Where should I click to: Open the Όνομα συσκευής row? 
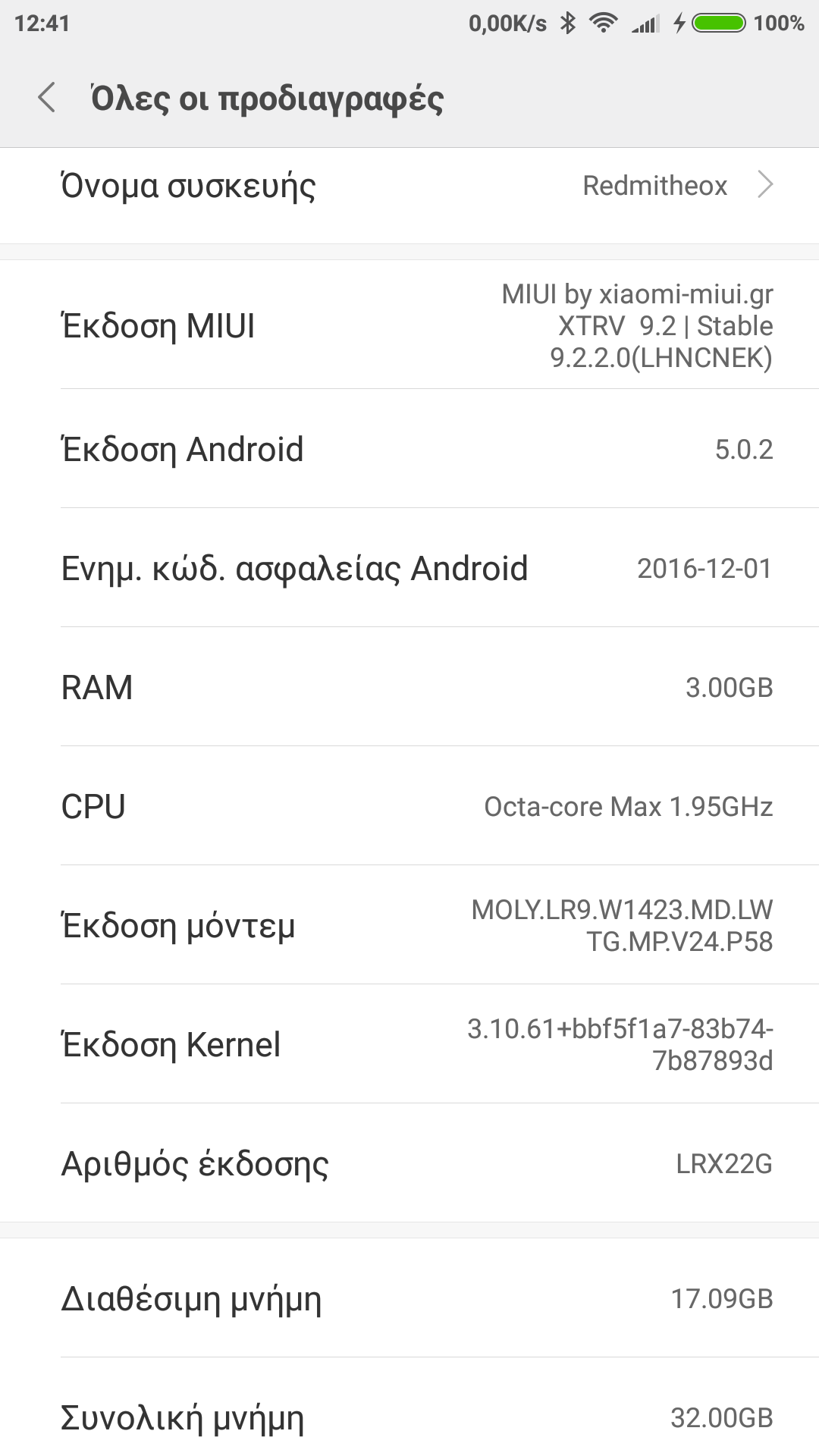click(409, 187)
